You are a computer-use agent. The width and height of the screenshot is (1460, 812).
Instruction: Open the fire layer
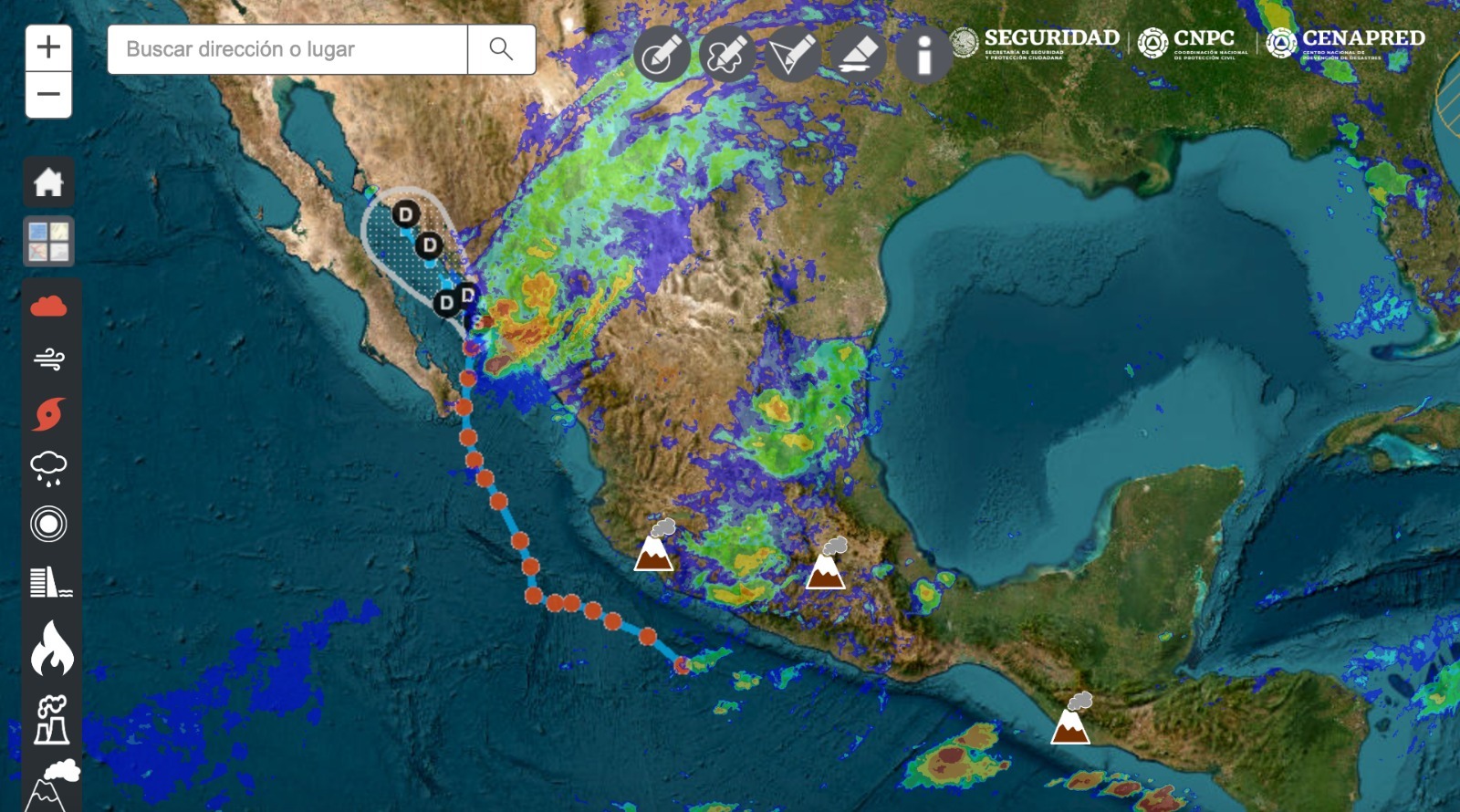coord(51,648)
